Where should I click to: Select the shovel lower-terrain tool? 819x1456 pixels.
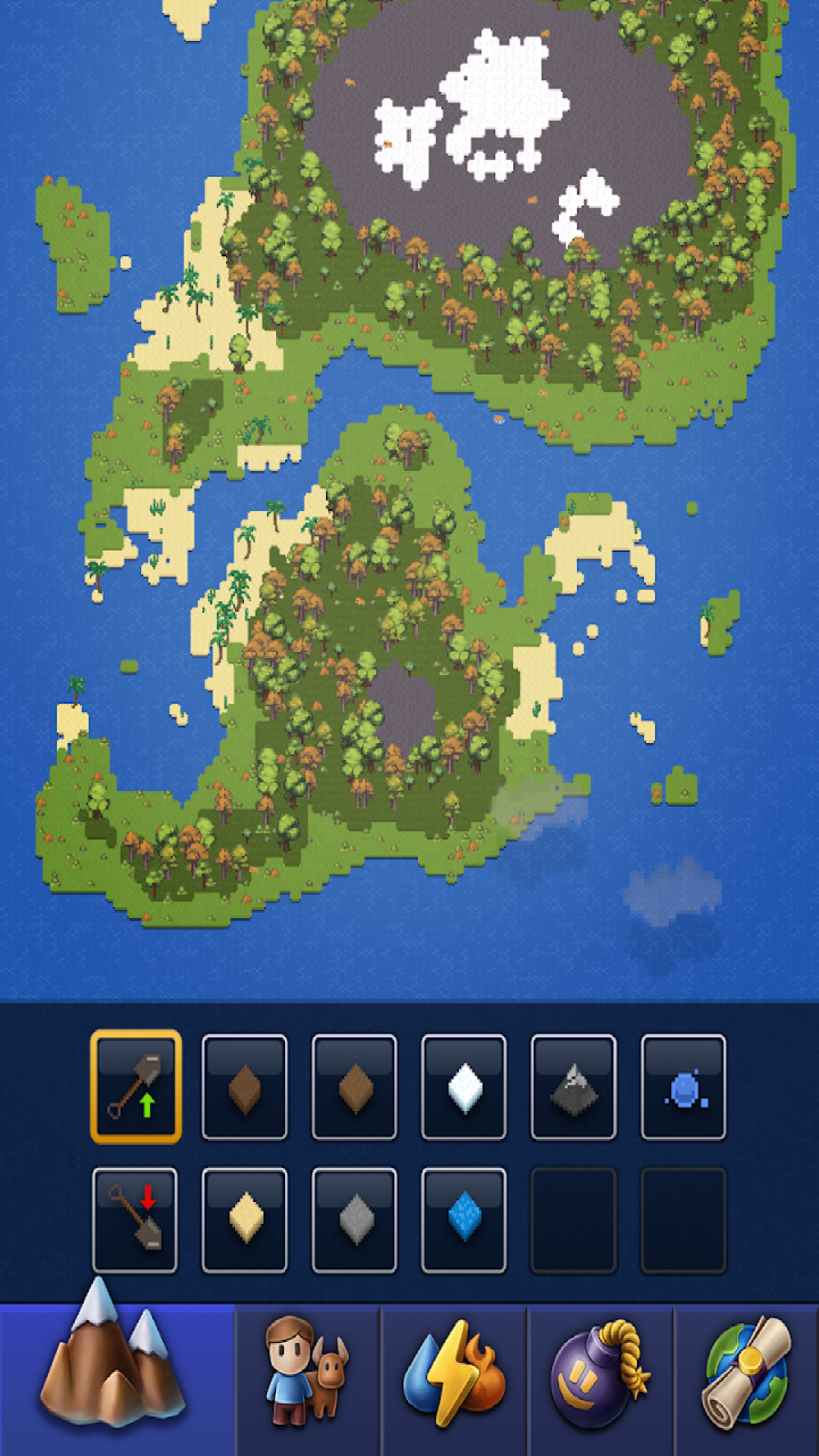(x=135, y=1219)
